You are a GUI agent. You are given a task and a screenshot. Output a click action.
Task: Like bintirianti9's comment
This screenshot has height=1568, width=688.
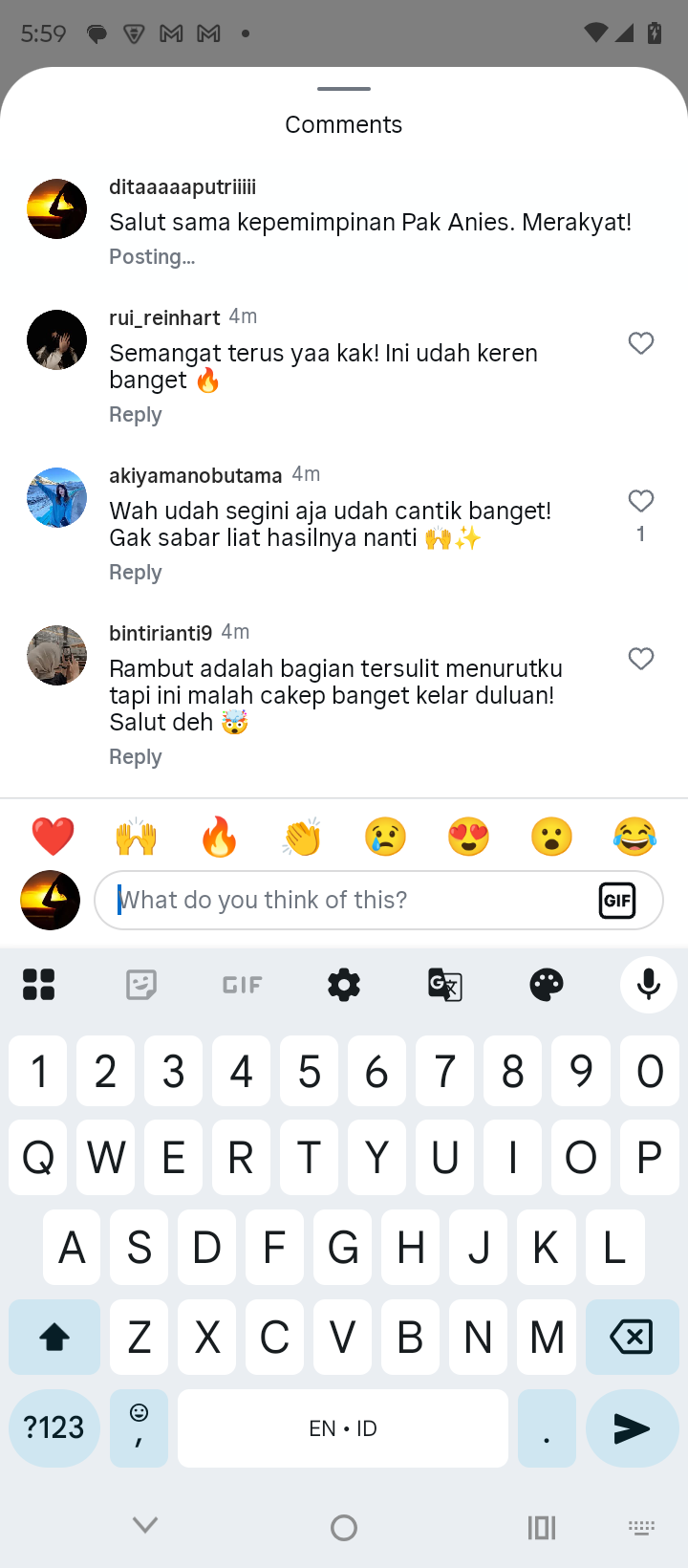(641, 659)
